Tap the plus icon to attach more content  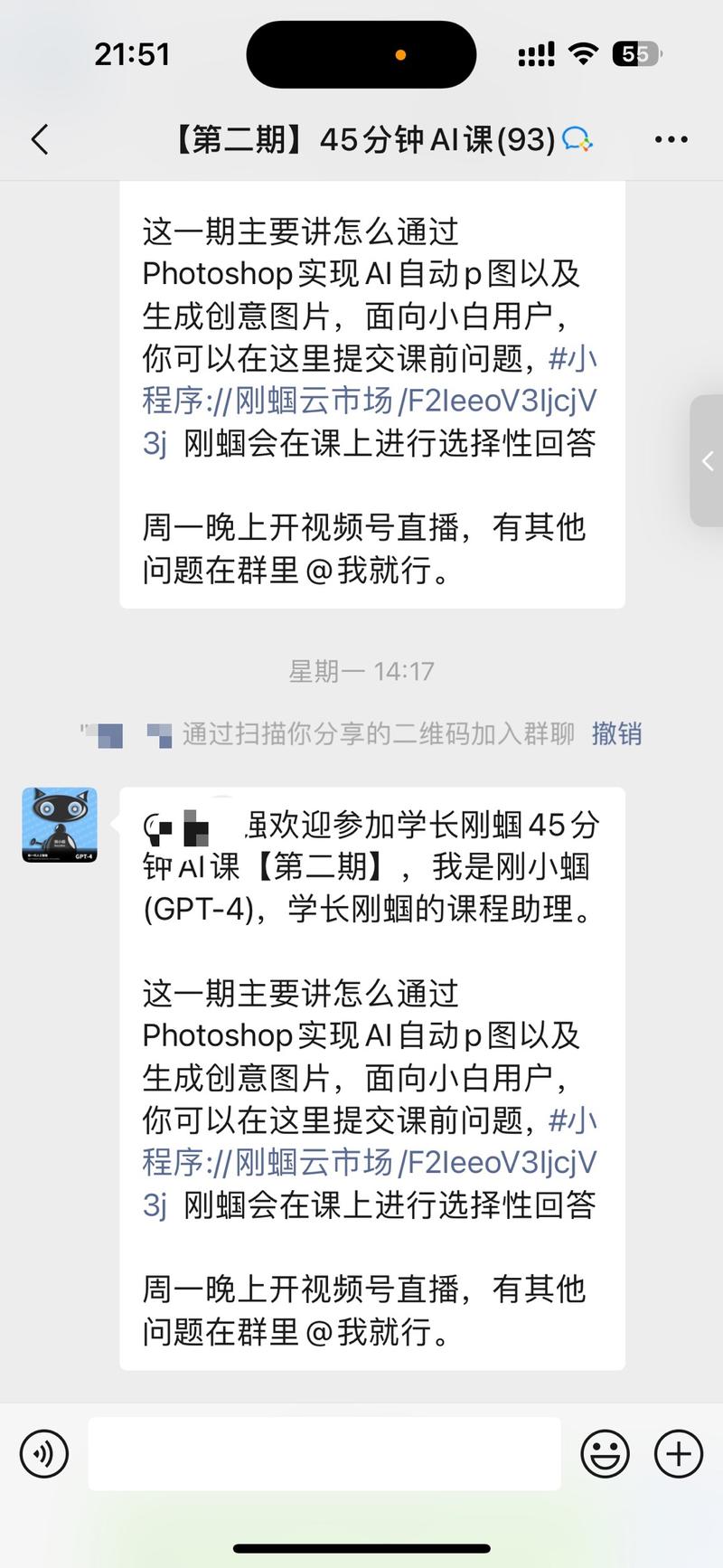676,1453
